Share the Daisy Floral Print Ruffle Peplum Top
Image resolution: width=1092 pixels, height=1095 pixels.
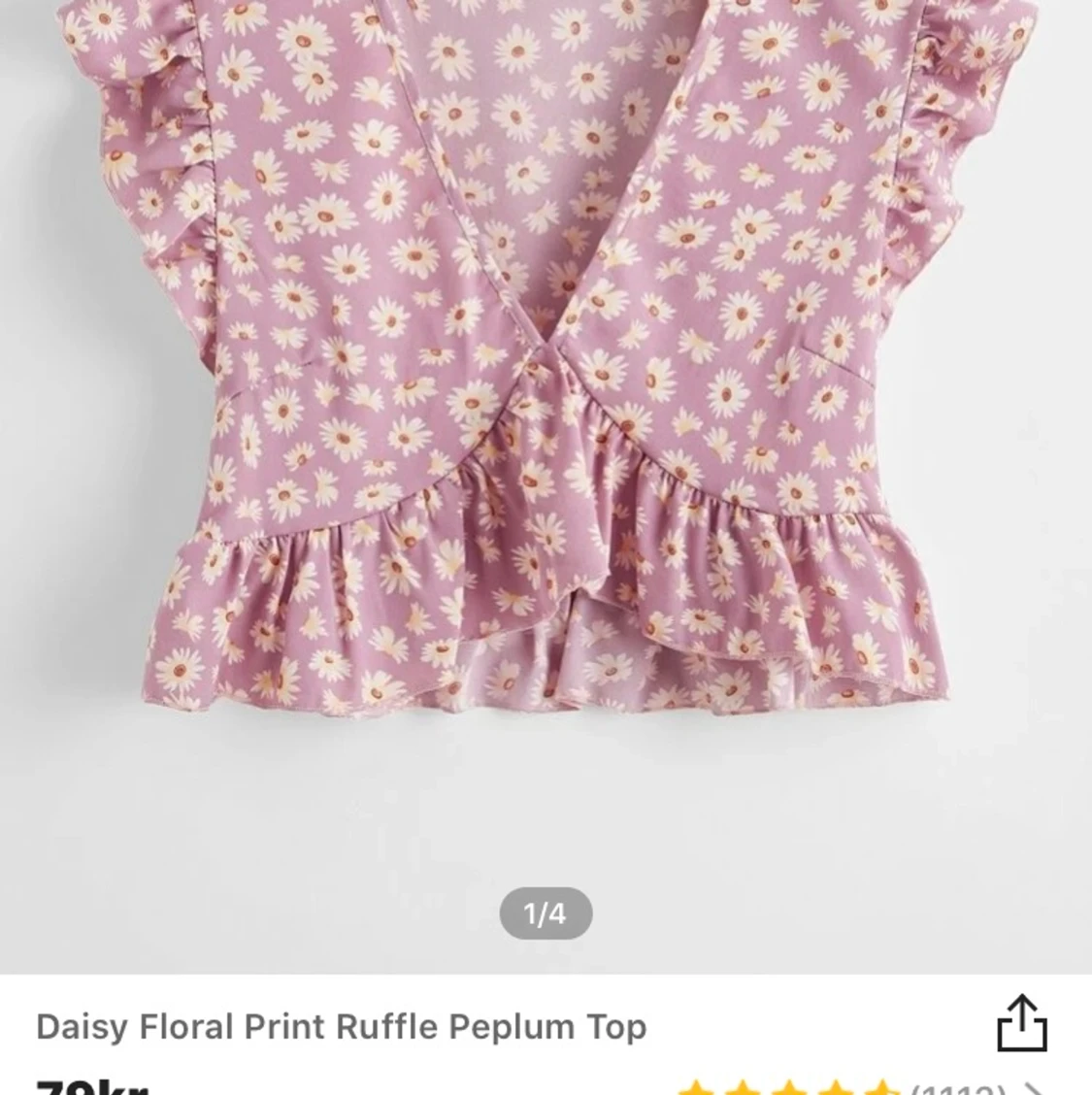tap(1022, 1022)
